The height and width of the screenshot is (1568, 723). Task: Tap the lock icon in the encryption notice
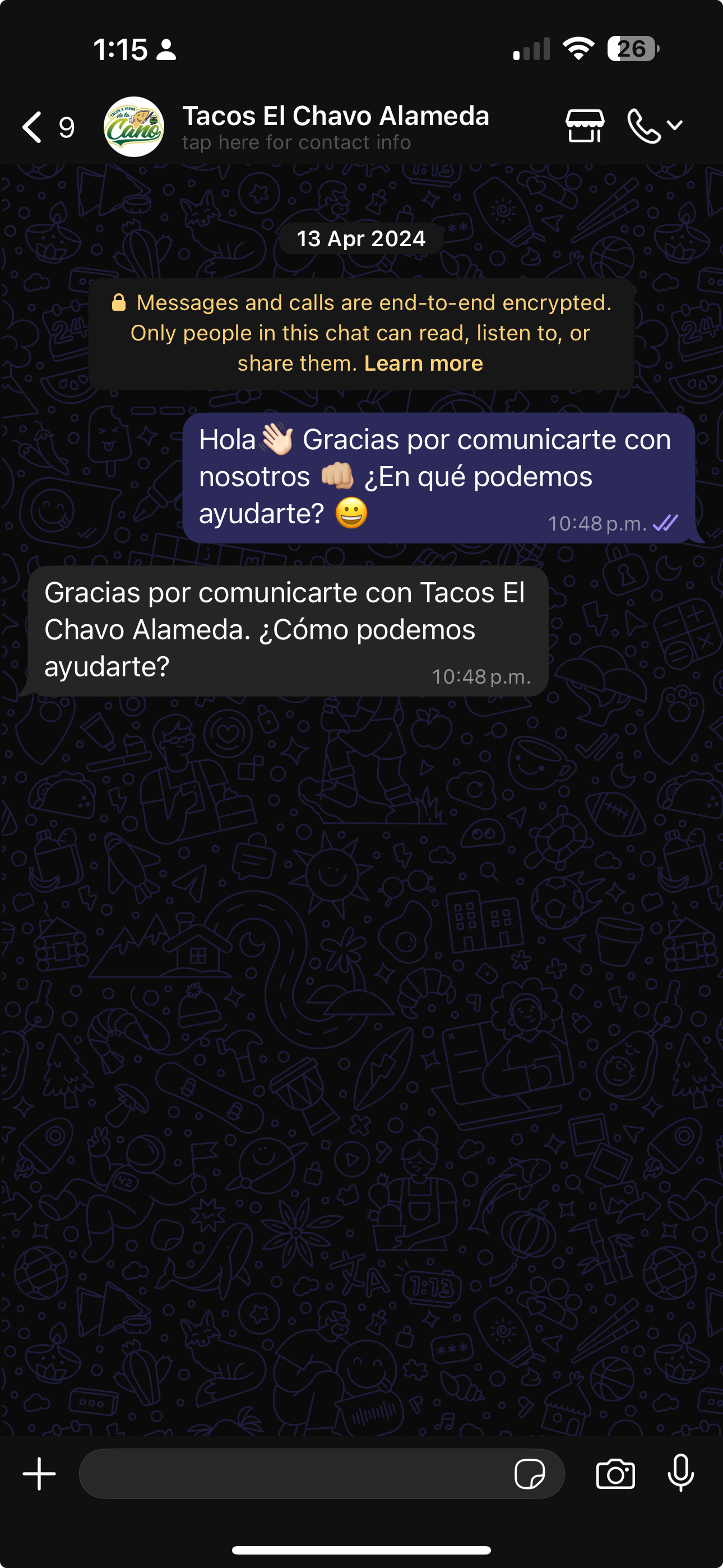pyautogui.click(x=119, y=302)
